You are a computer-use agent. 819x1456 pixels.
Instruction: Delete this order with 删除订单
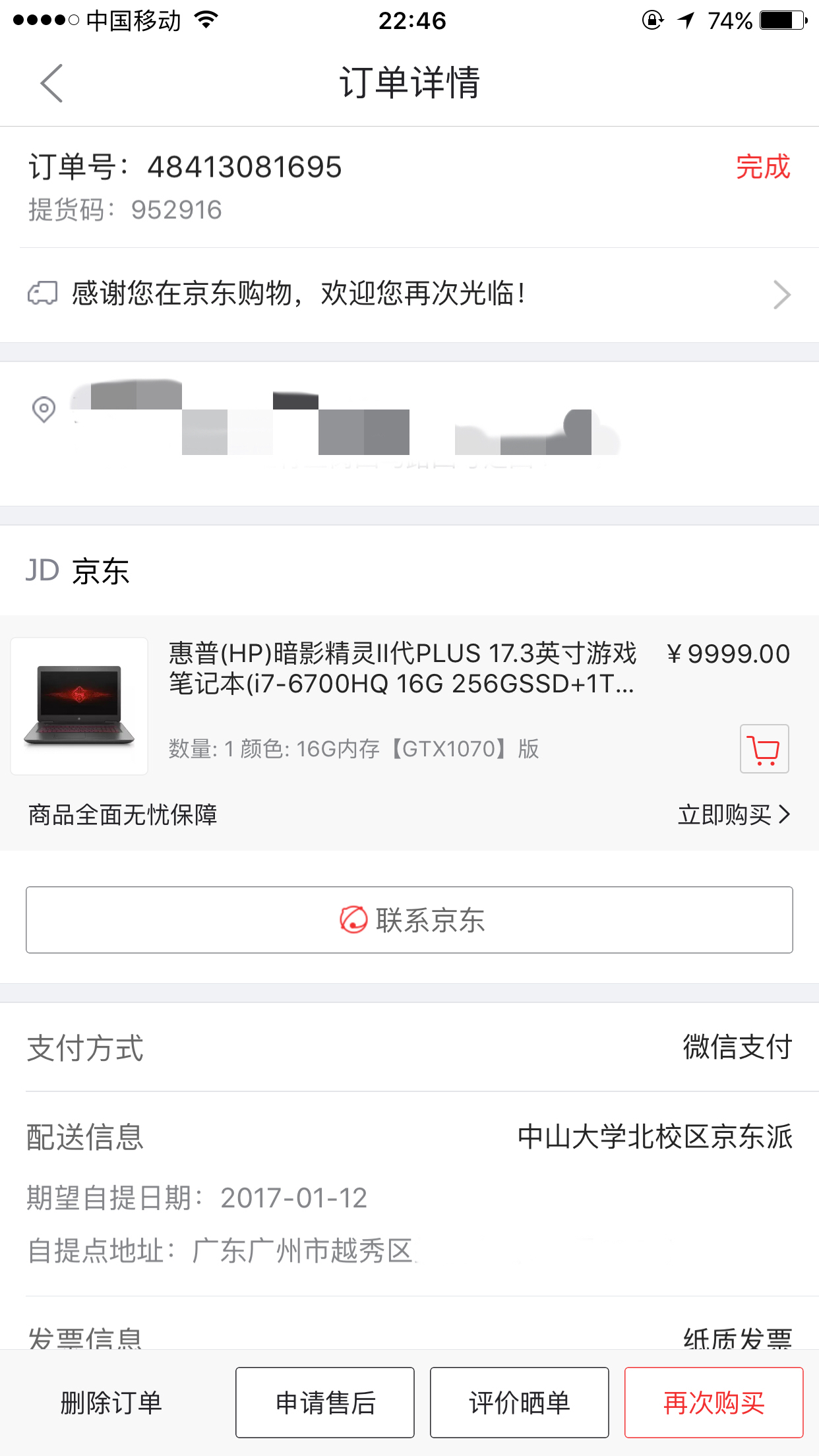coord(111,1403)
